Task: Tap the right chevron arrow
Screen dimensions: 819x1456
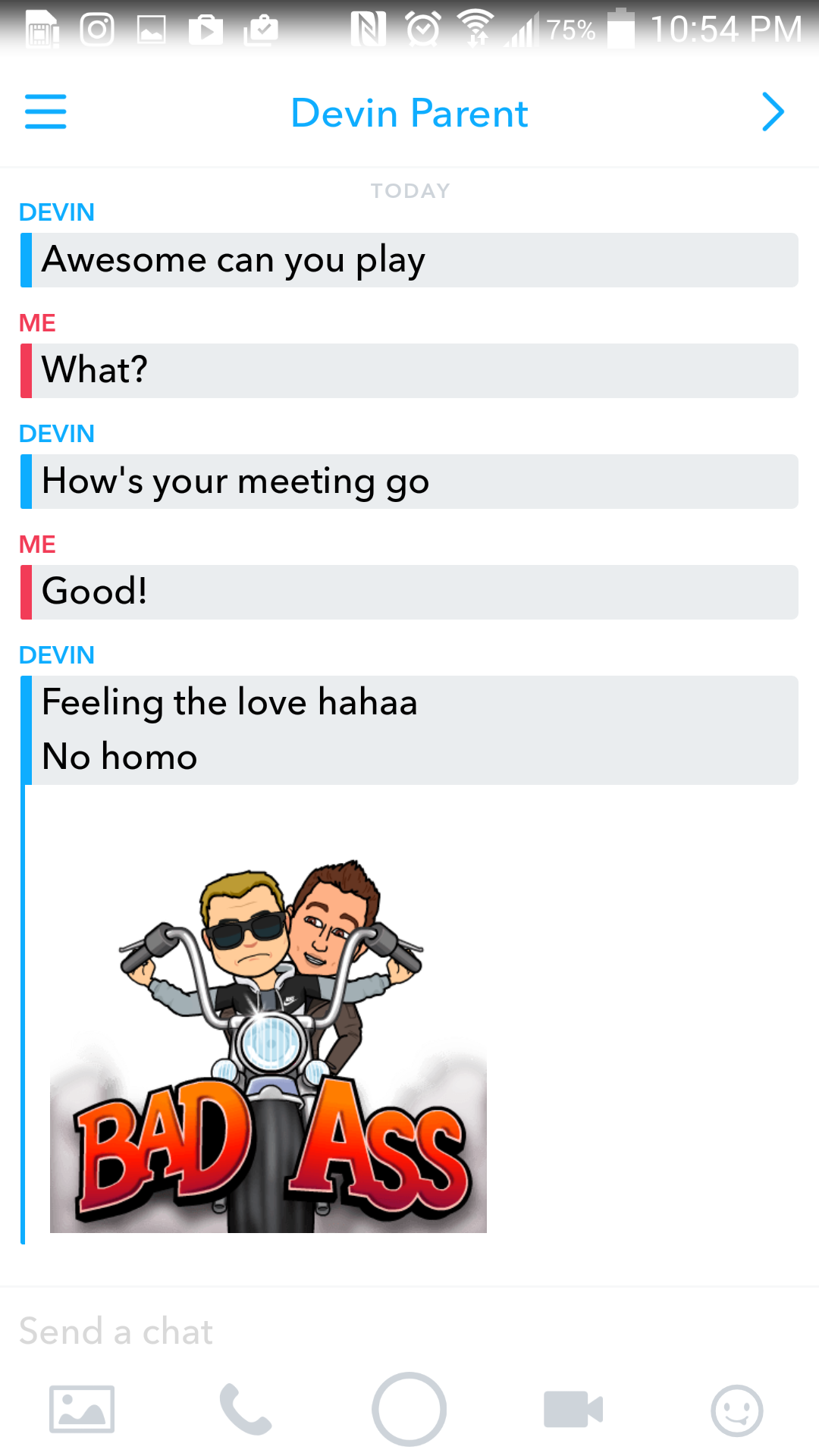Action: 772,112
